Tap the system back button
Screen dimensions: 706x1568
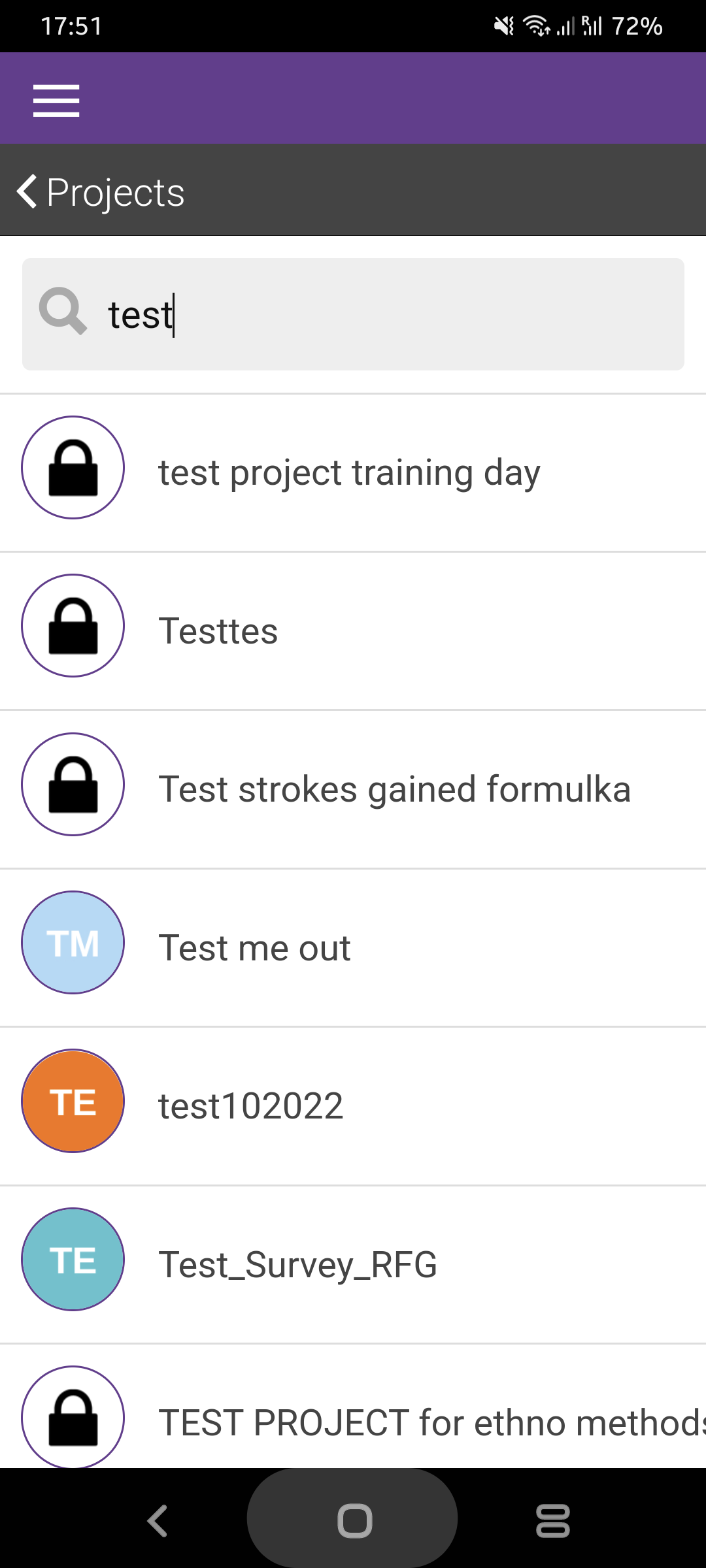(158, 1521)
